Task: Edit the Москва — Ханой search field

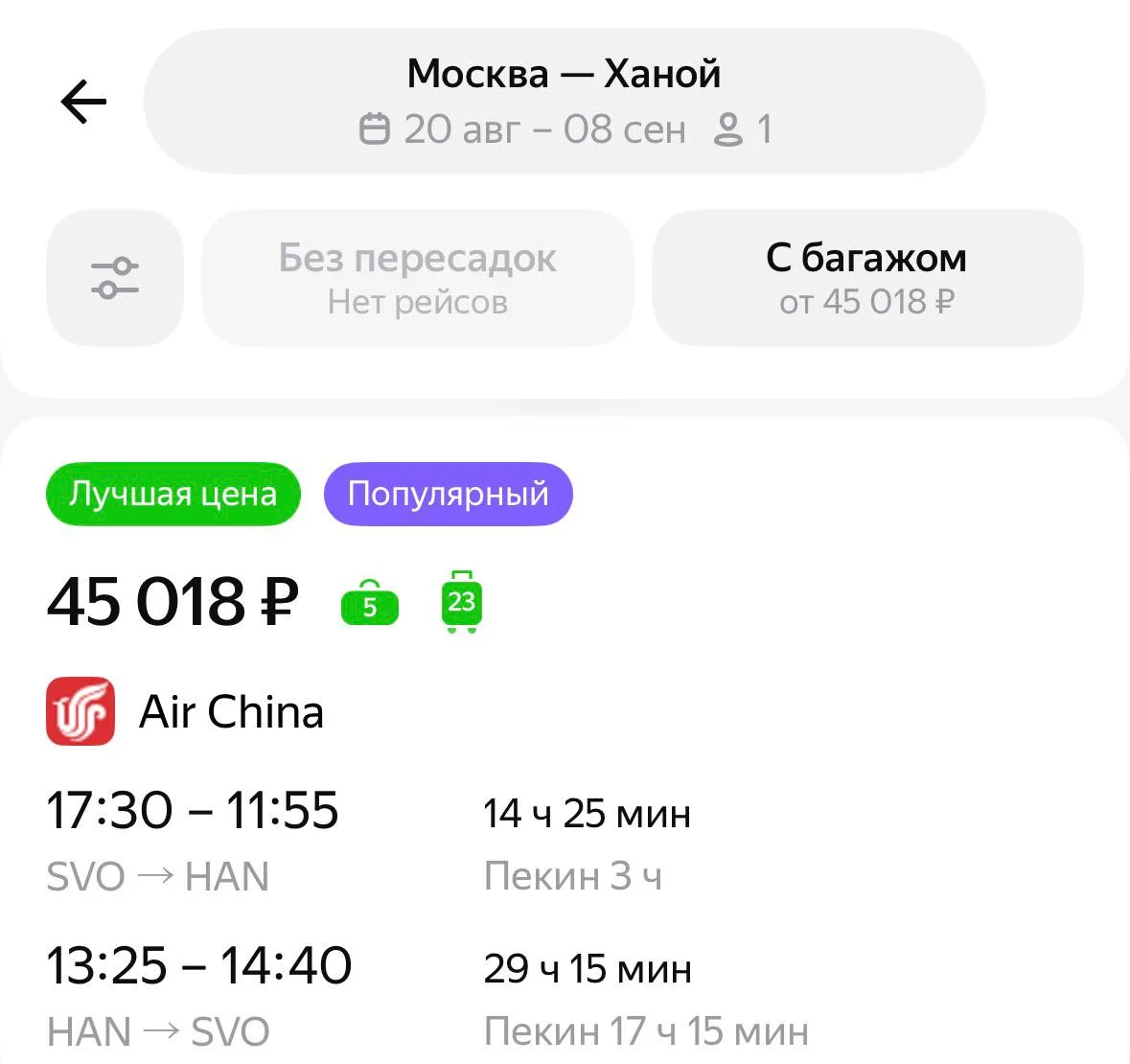Action: click(x=565, y=101)
